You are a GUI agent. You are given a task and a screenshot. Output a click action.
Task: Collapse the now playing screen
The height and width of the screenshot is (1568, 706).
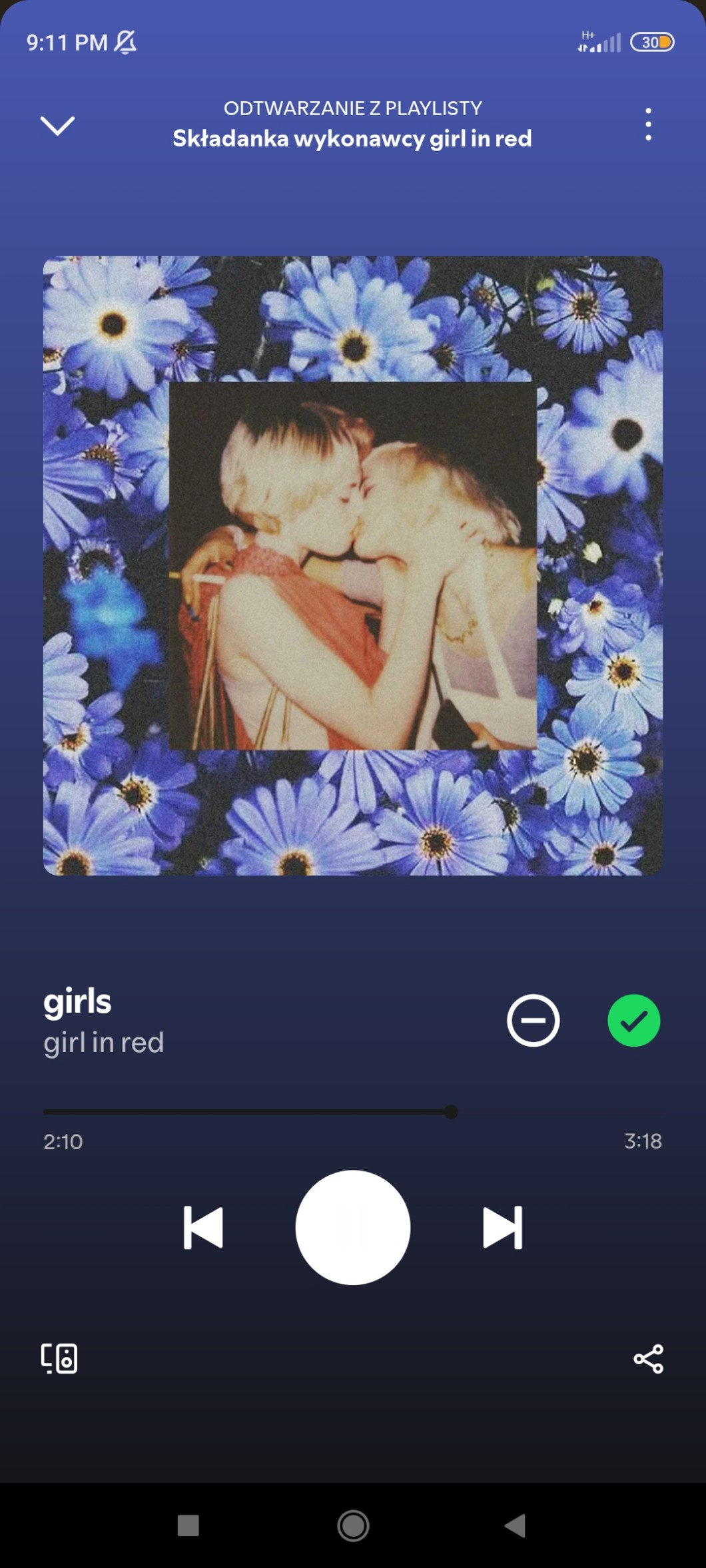[x=58, y=126]
